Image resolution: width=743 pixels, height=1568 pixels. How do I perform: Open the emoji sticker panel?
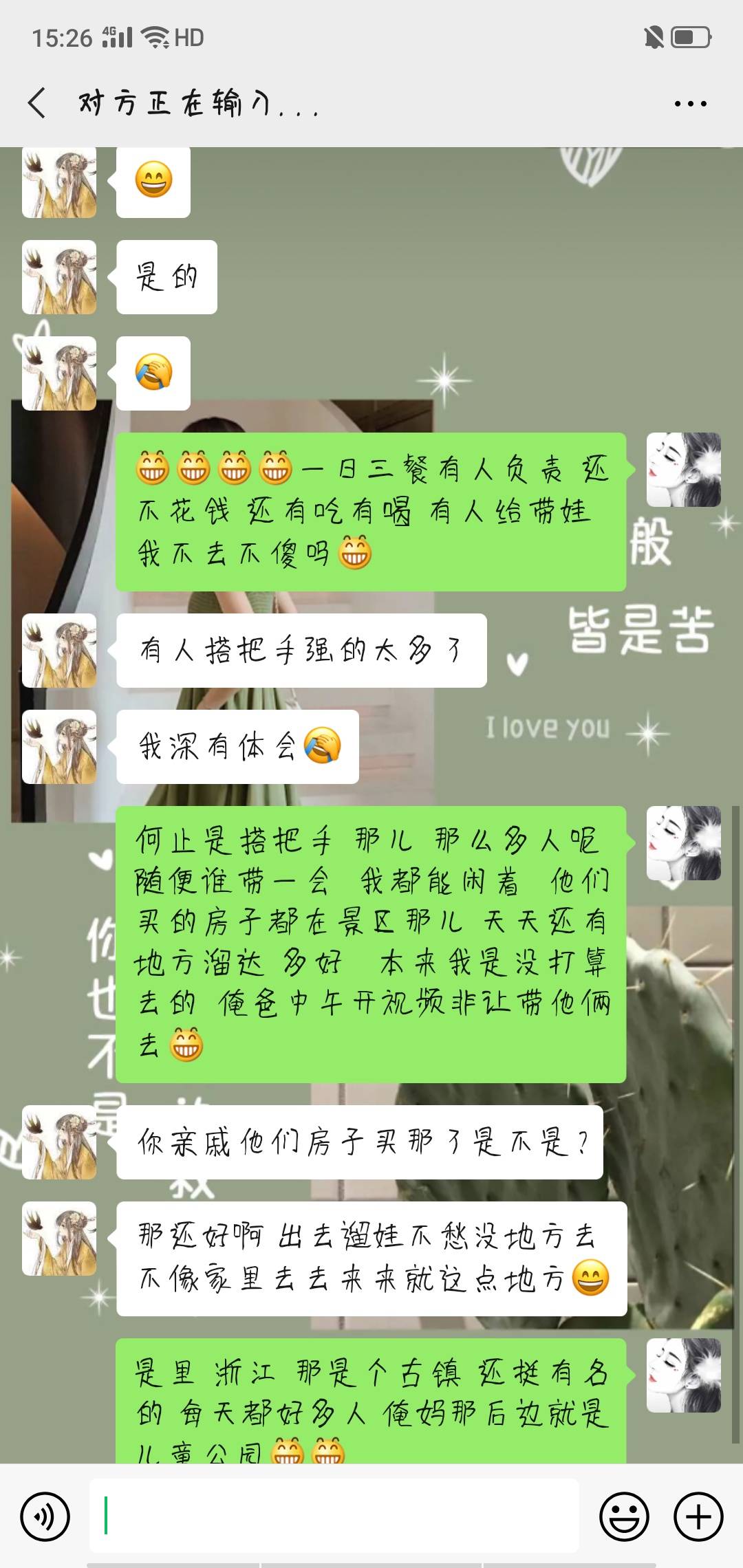[x=624, y=1516]
